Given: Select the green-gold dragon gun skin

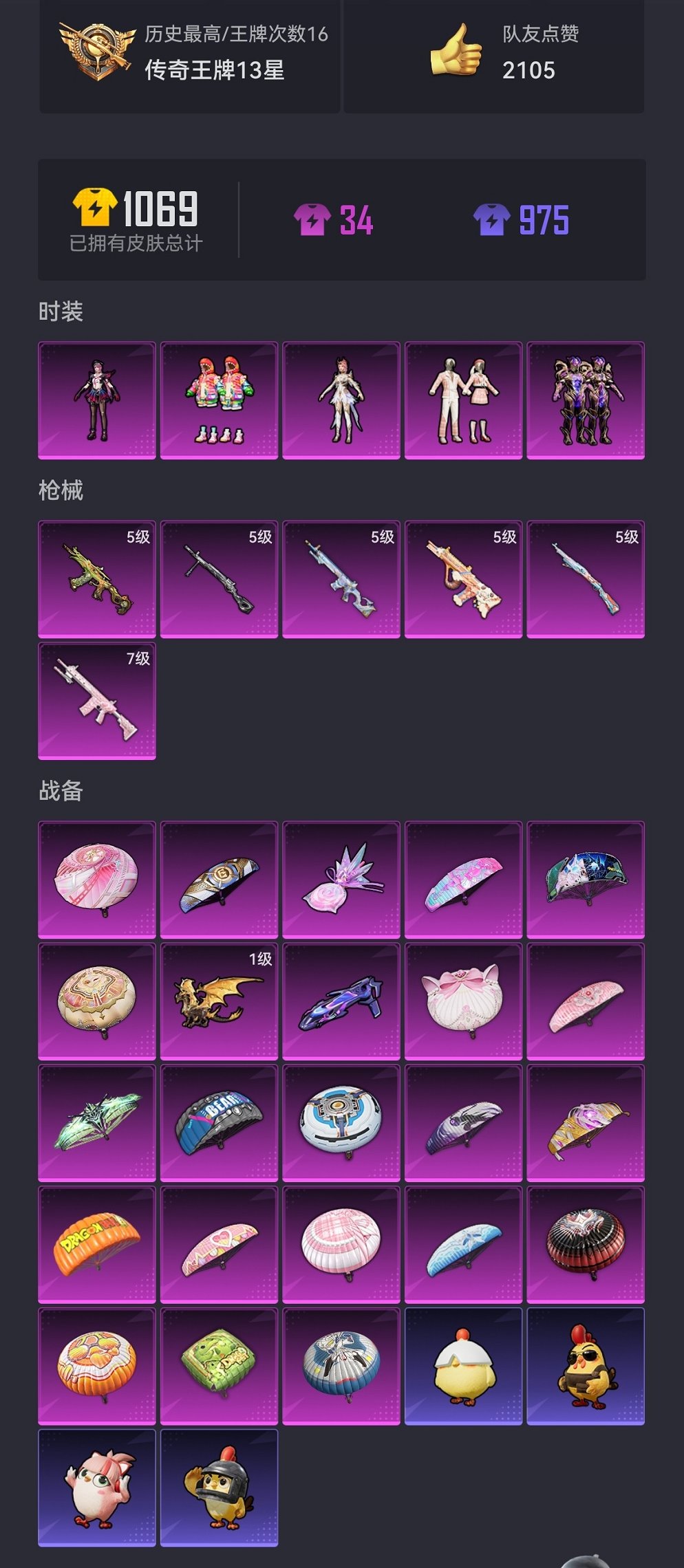Looking at the screenshot, I should pyautogui.click(x=97, y=579).
